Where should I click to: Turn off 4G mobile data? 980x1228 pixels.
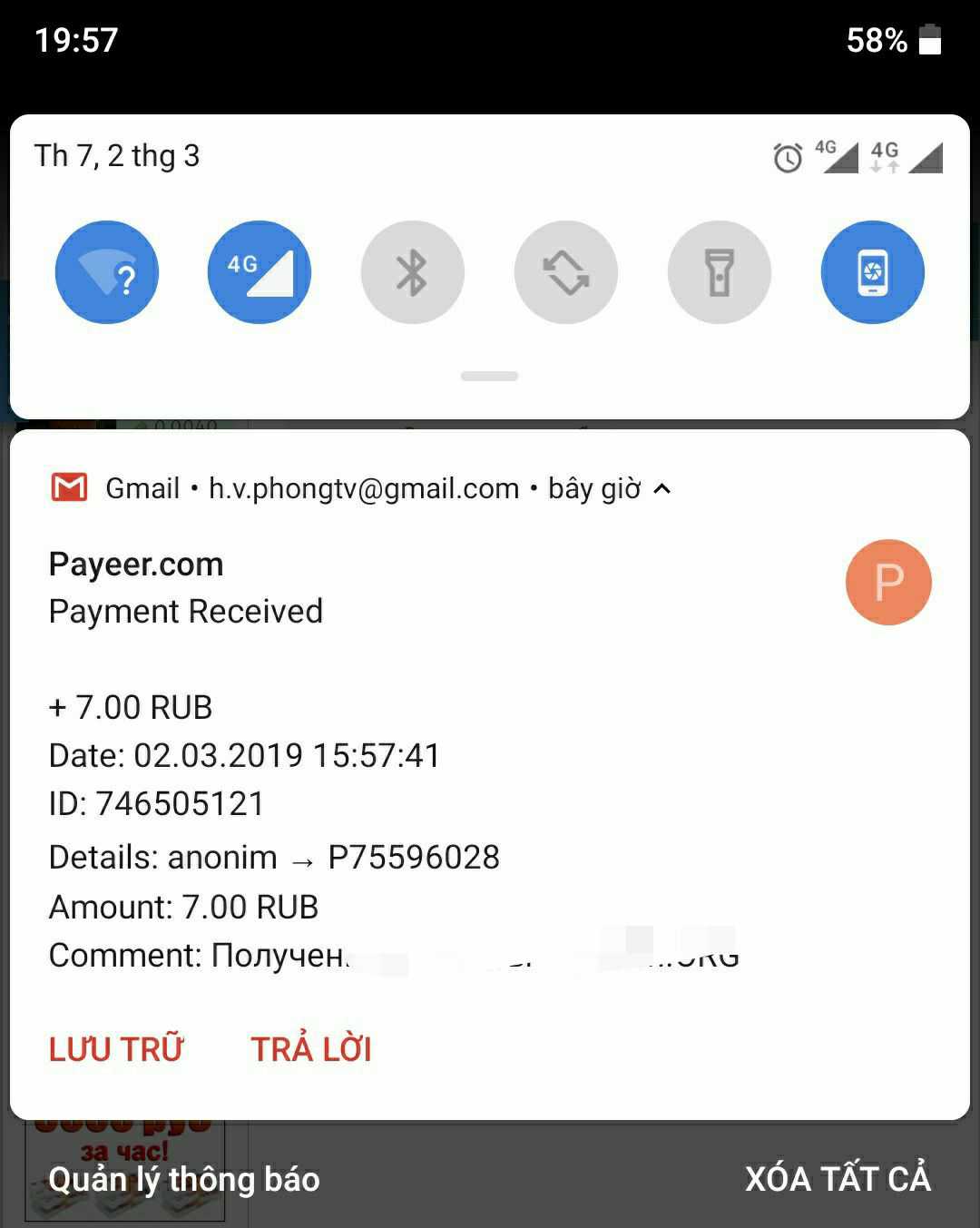point(260,272)
